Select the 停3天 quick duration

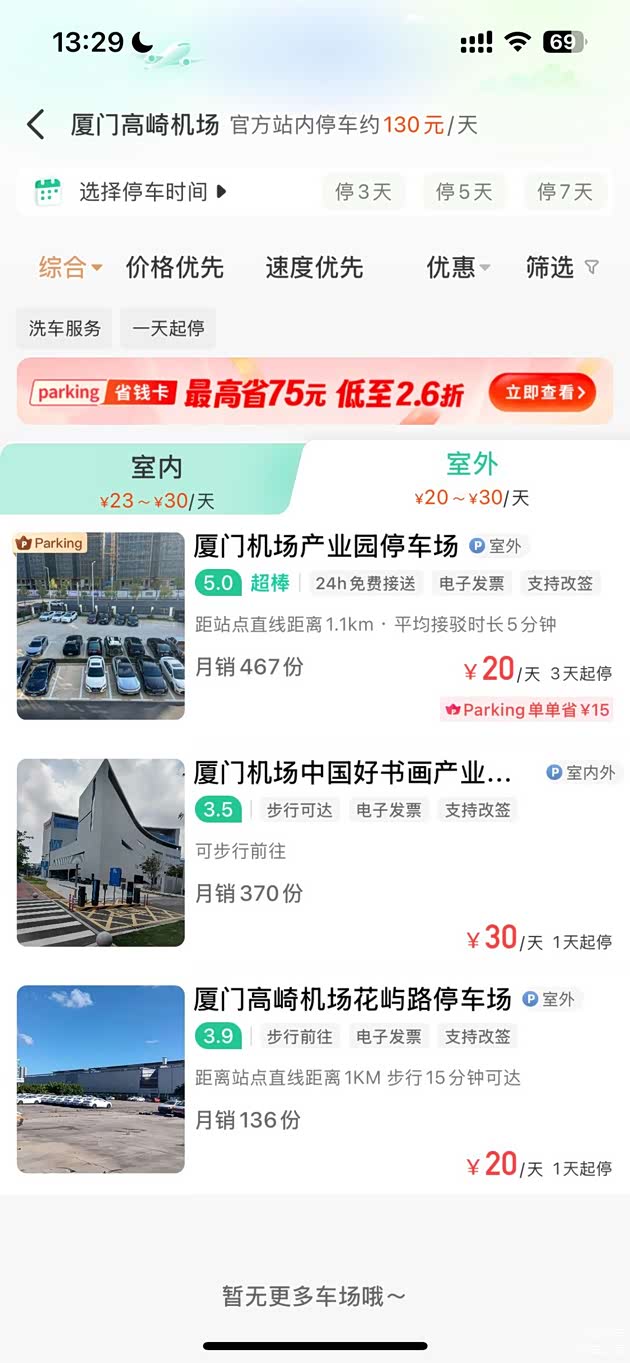click(363, 192)
